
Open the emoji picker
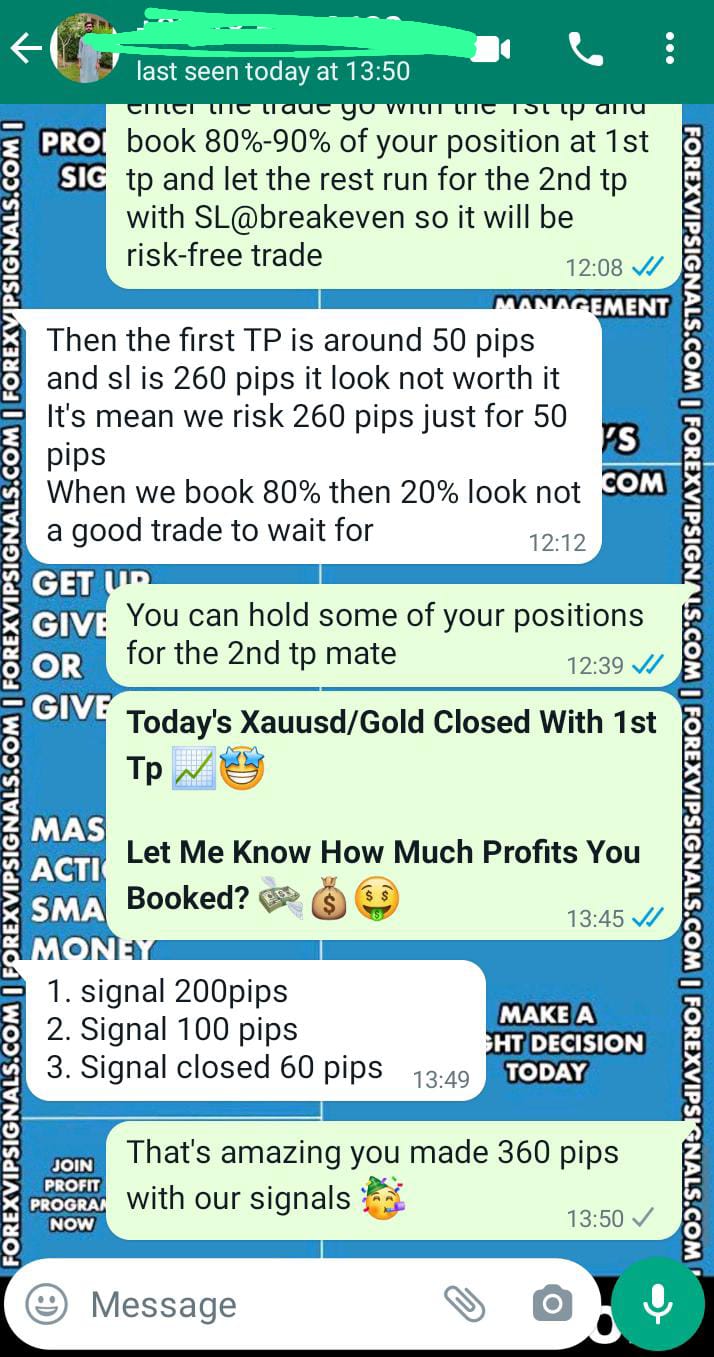click(46, 1304)
